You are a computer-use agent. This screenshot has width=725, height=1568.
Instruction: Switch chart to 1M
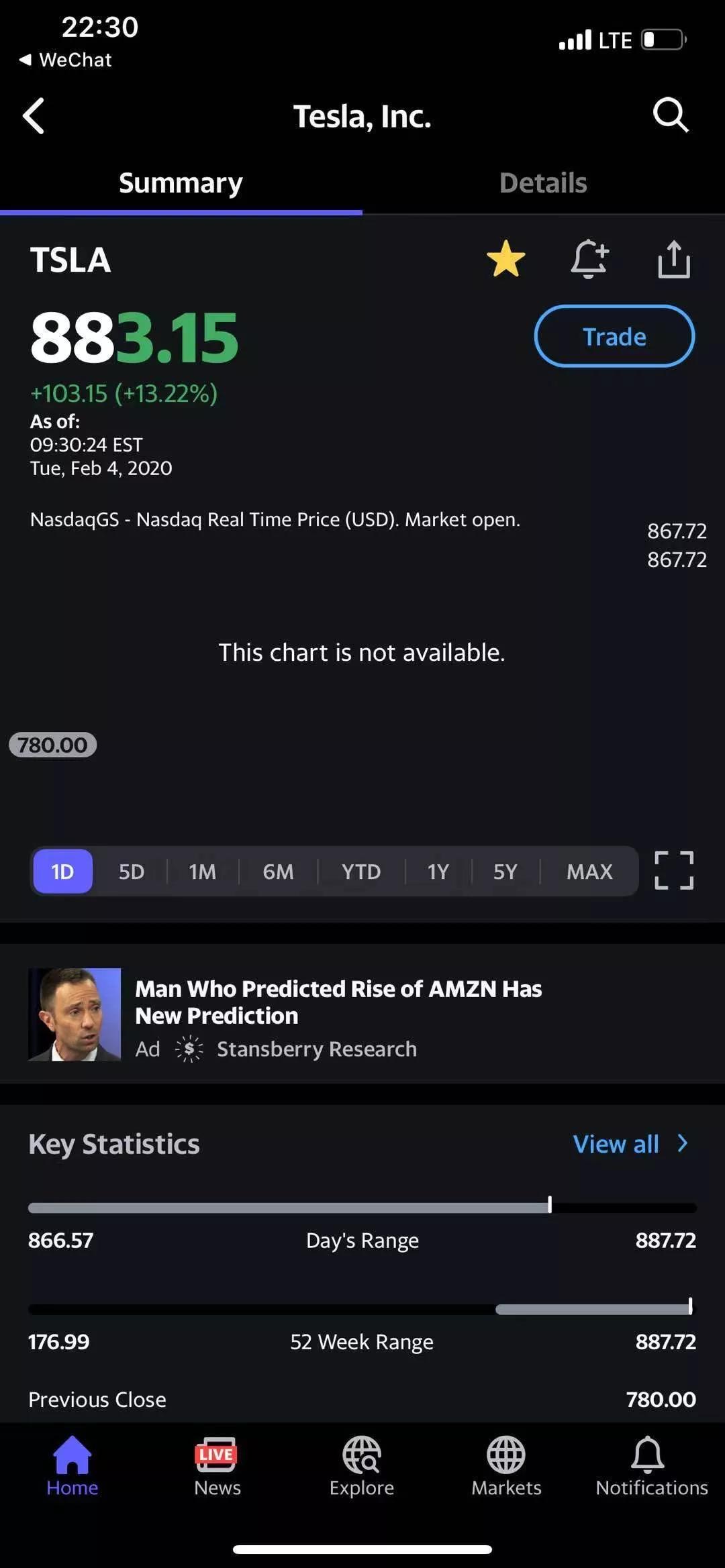[202, 872]
